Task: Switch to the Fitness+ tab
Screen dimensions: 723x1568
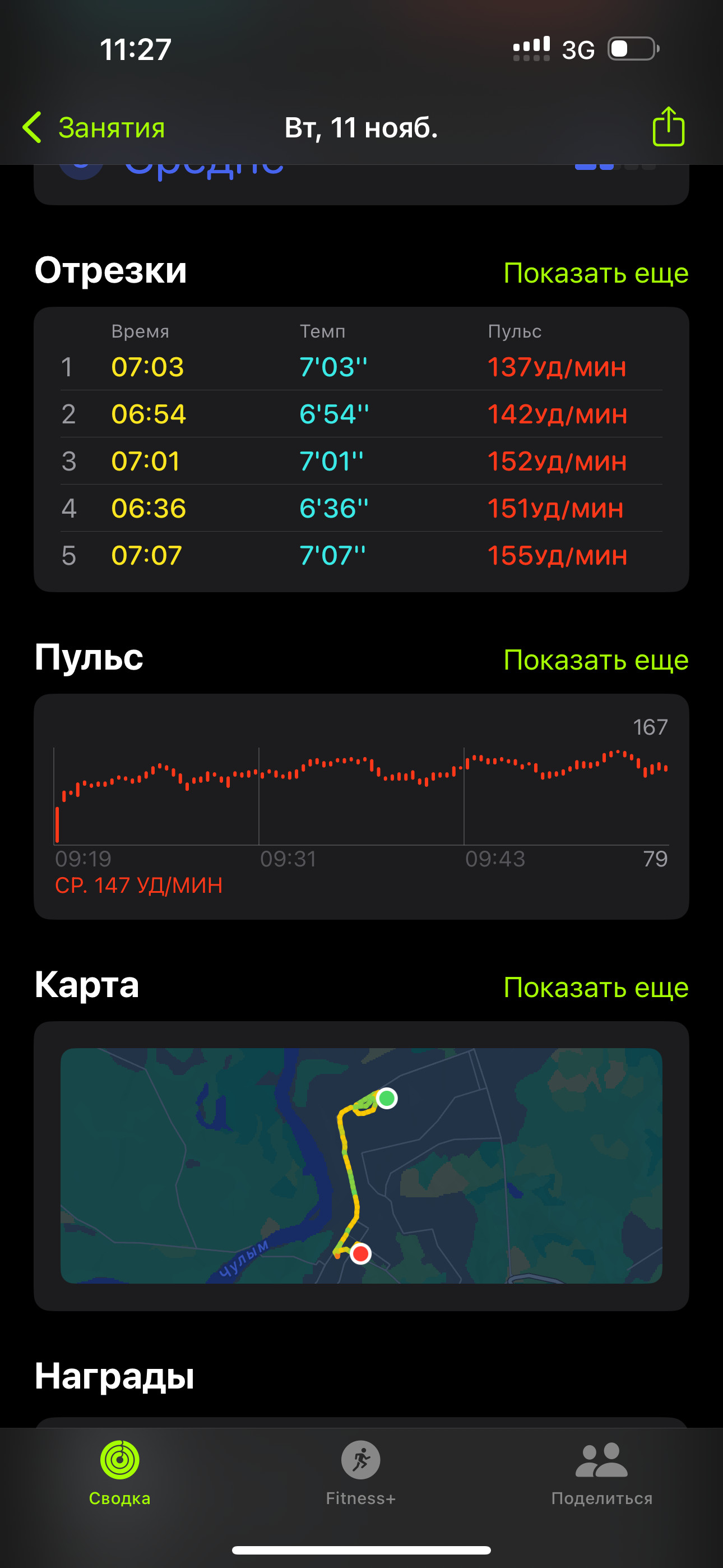Action: click(x=361, y=1473)
